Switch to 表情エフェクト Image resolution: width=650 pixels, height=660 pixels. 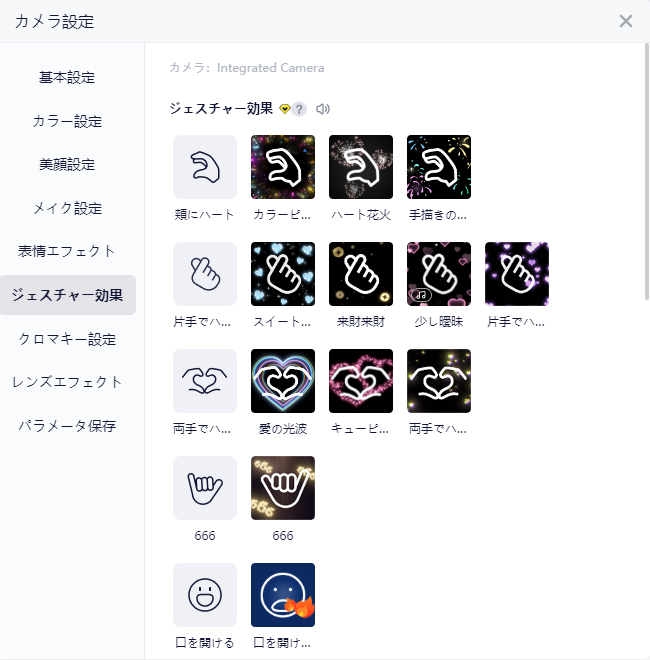[68, 251]
